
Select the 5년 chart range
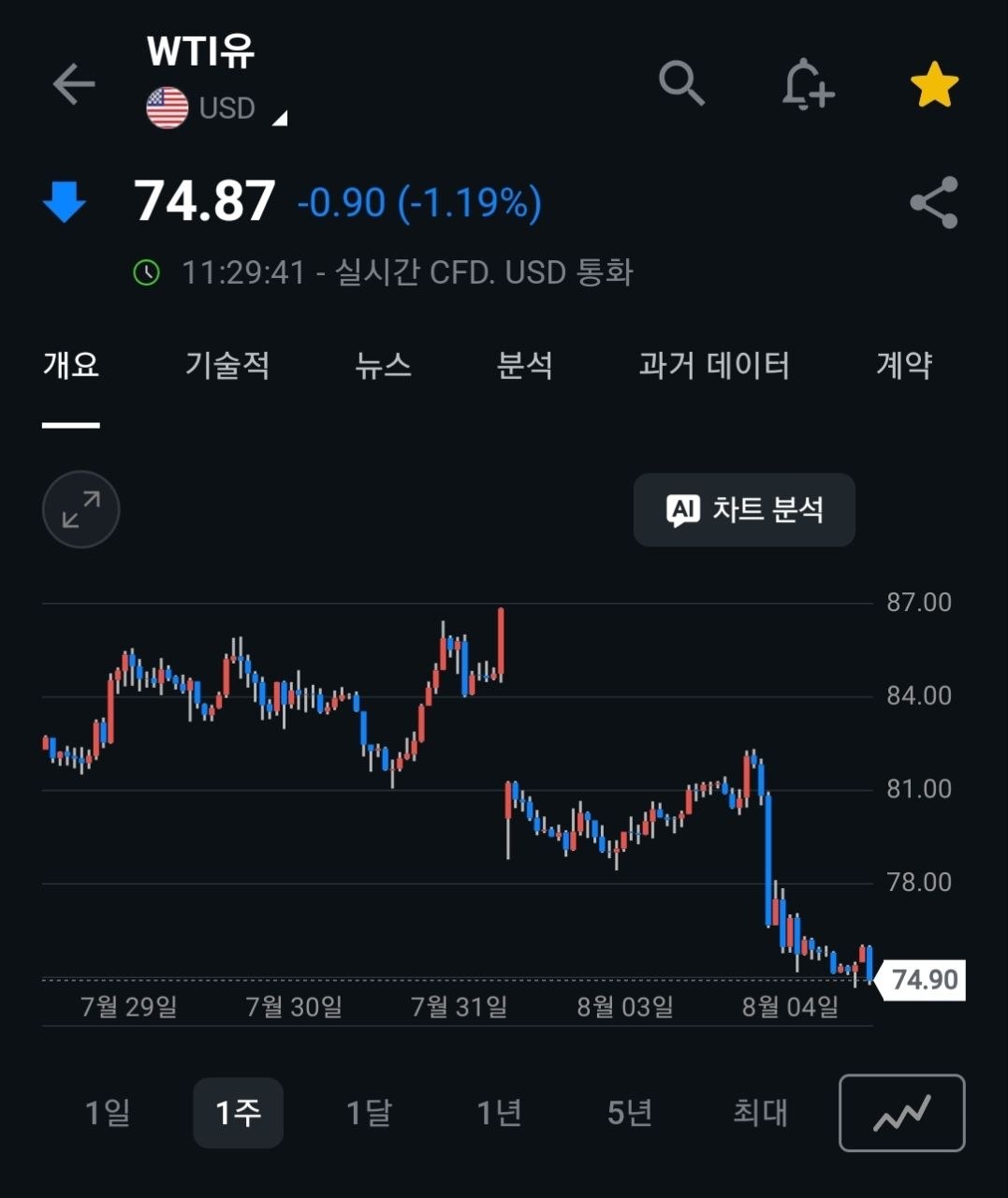click(x=630, y=1113)
